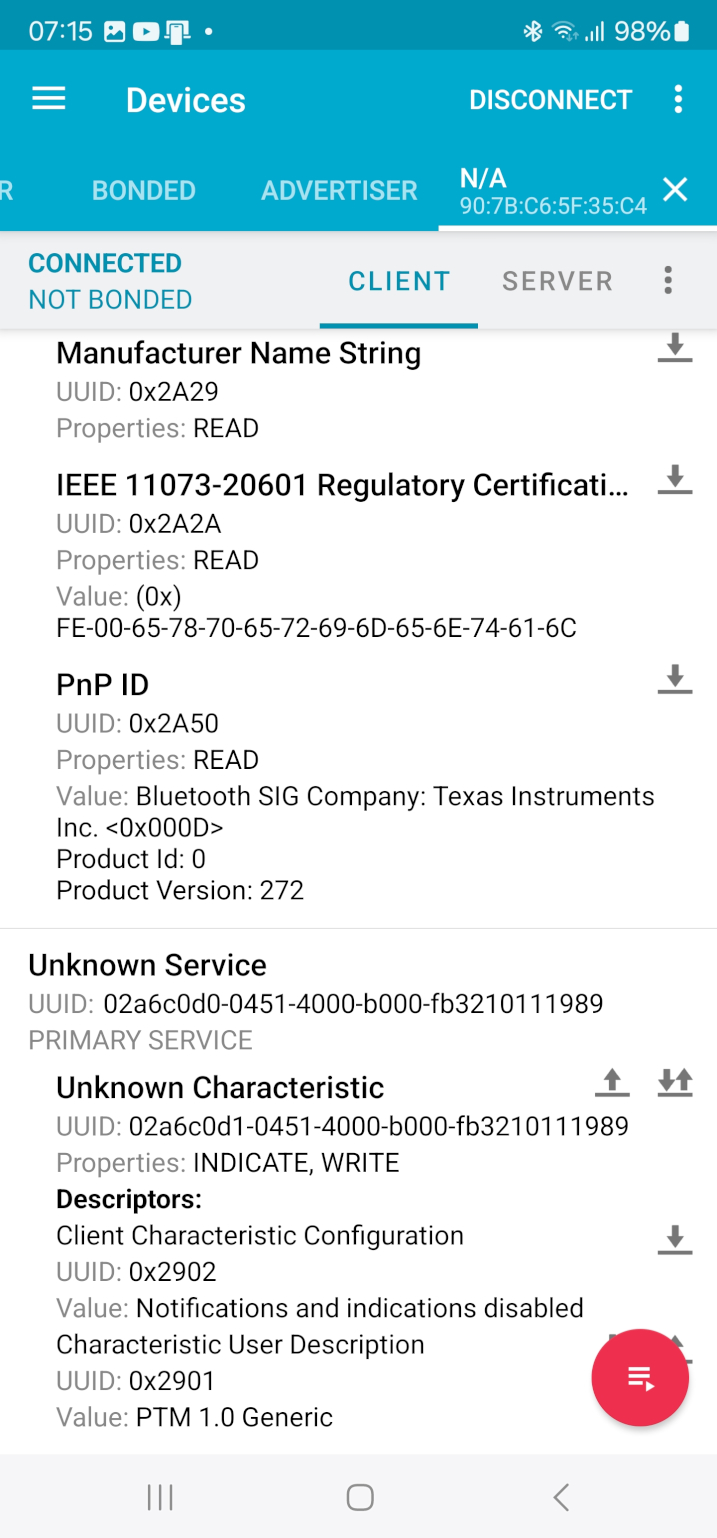Select the Client tab
The width and height of the screenshot is (717, 1538).
399,282
